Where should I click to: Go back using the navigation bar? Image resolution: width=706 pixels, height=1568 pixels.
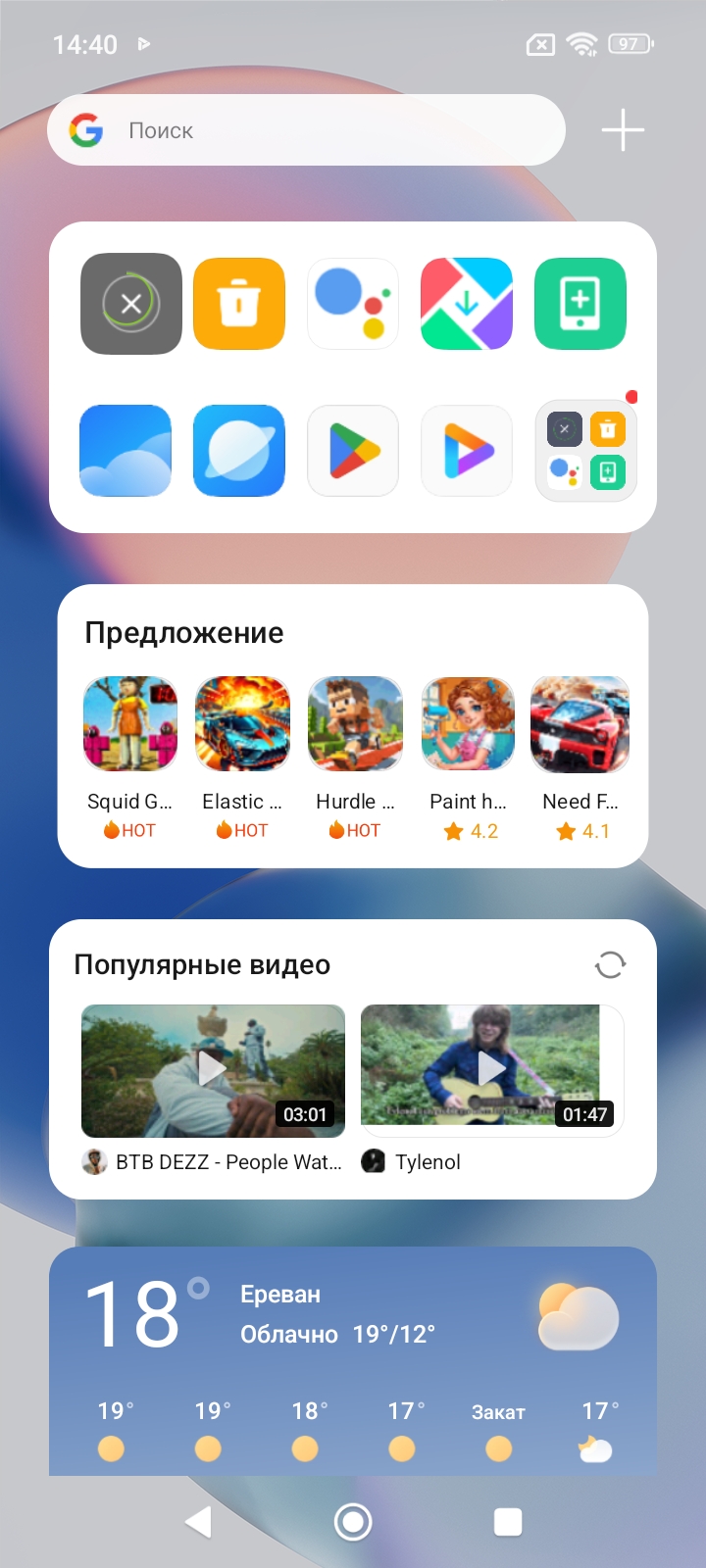[x=198, y=1522]
